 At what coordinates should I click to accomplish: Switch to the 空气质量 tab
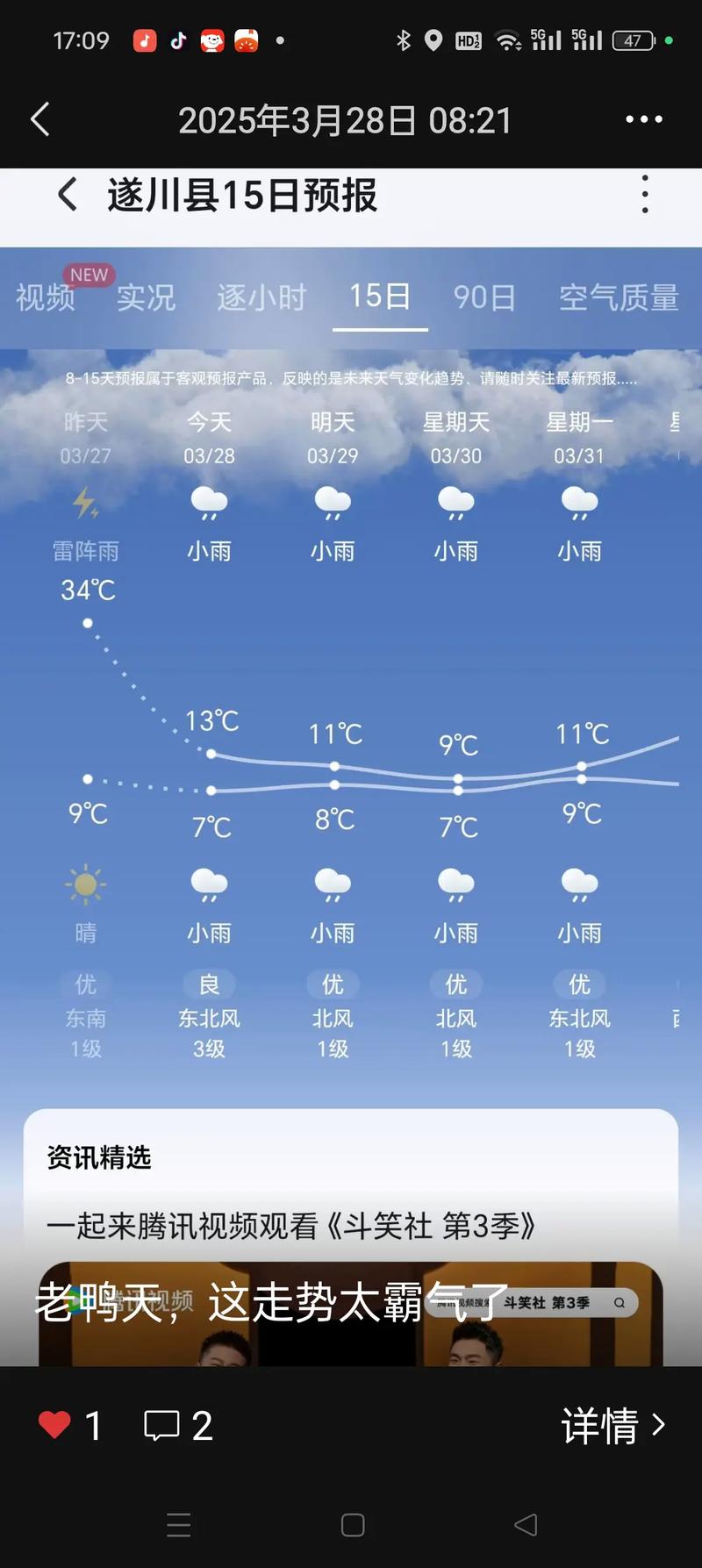pos(617,297)
